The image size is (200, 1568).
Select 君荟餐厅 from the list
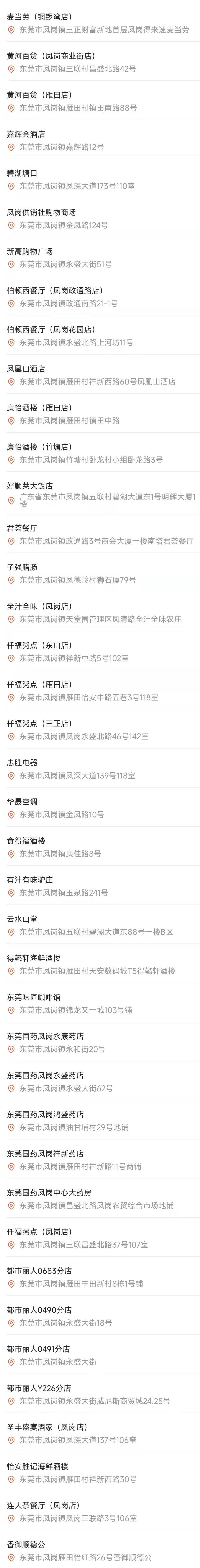[100, 534]
